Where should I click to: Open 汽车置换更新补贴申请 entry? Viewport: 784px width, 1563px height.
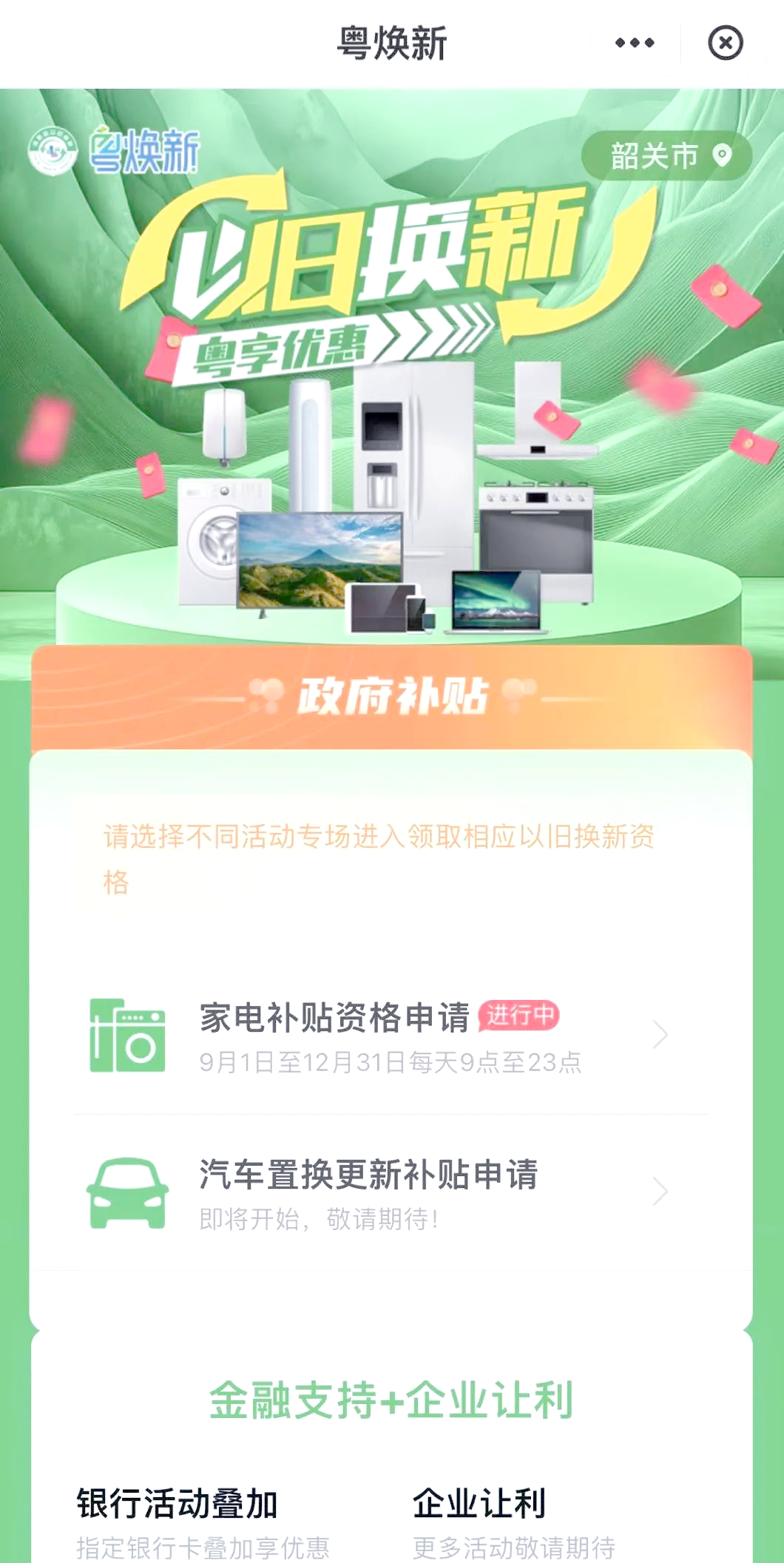tap(390, 1192)
